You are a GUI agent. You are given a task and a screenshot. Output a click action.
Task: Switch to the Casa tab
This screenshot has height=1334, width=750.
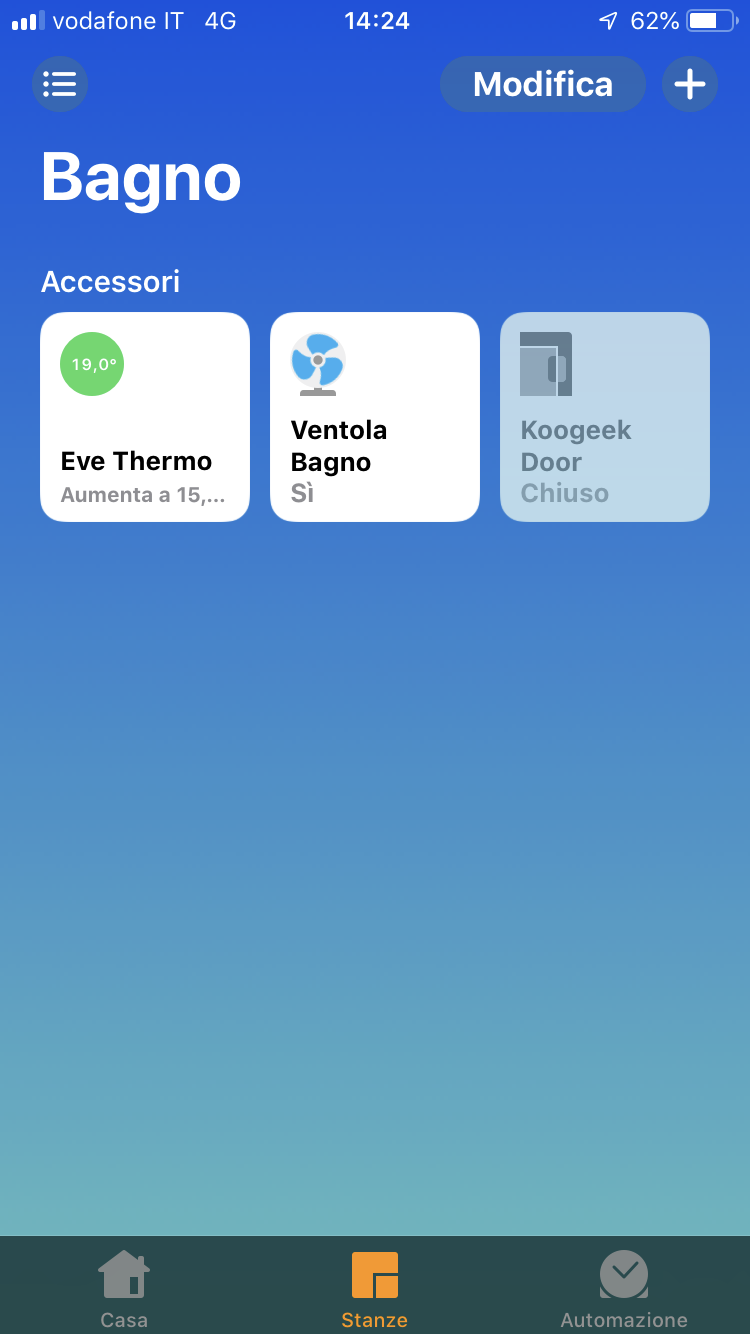click(124, 1288)
